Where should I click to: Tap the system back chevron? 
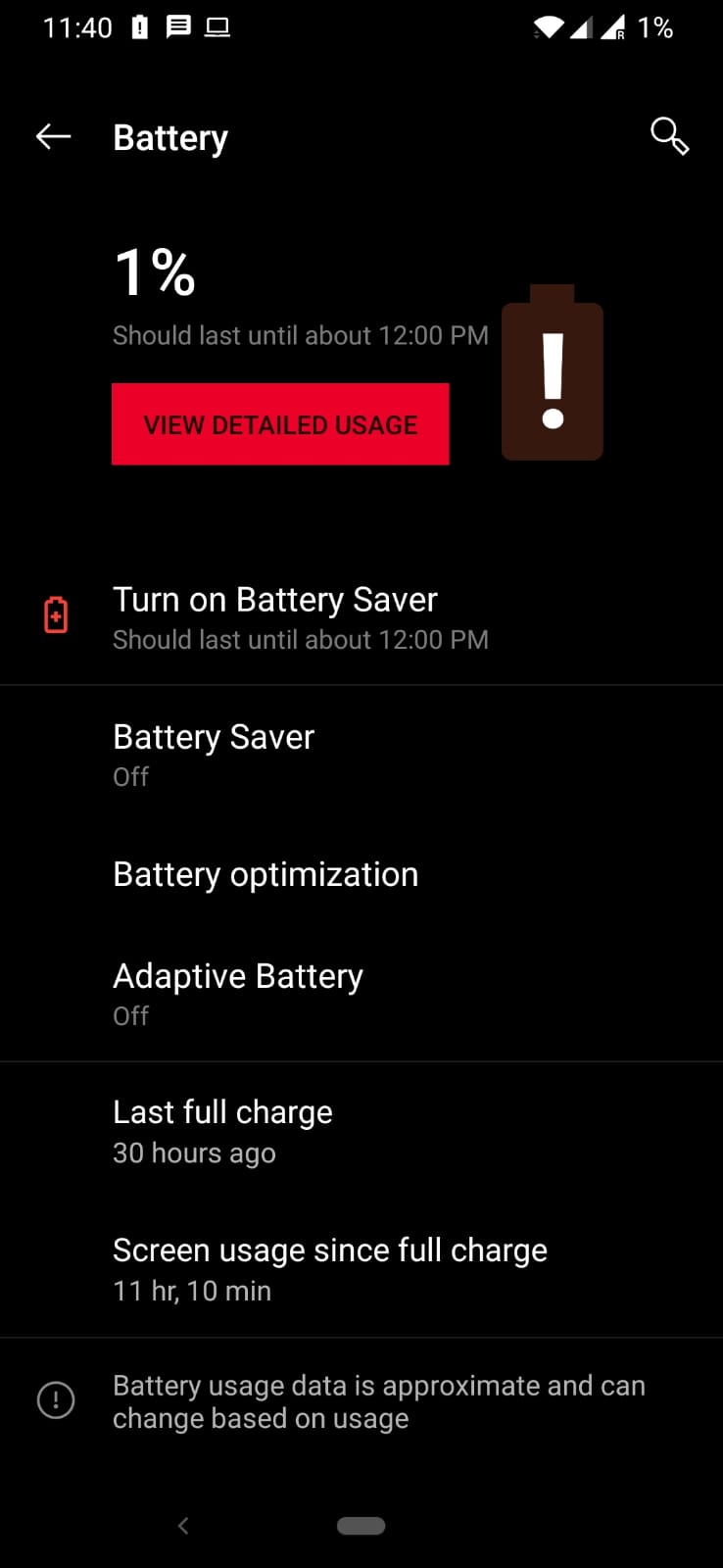pyautogui.click(x=183, y=1525)
